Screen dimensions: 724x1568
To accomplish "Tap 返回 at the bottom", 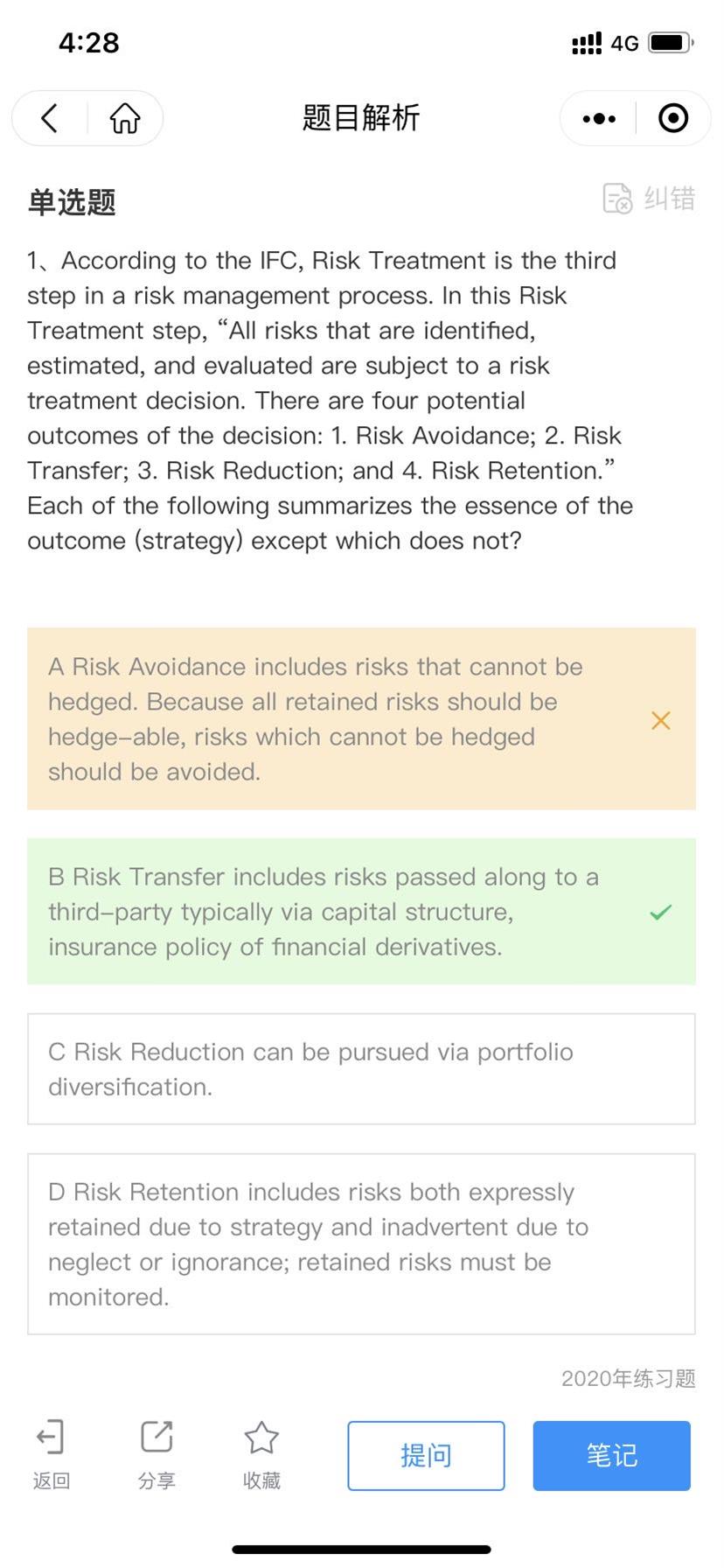I will 51,1454.
